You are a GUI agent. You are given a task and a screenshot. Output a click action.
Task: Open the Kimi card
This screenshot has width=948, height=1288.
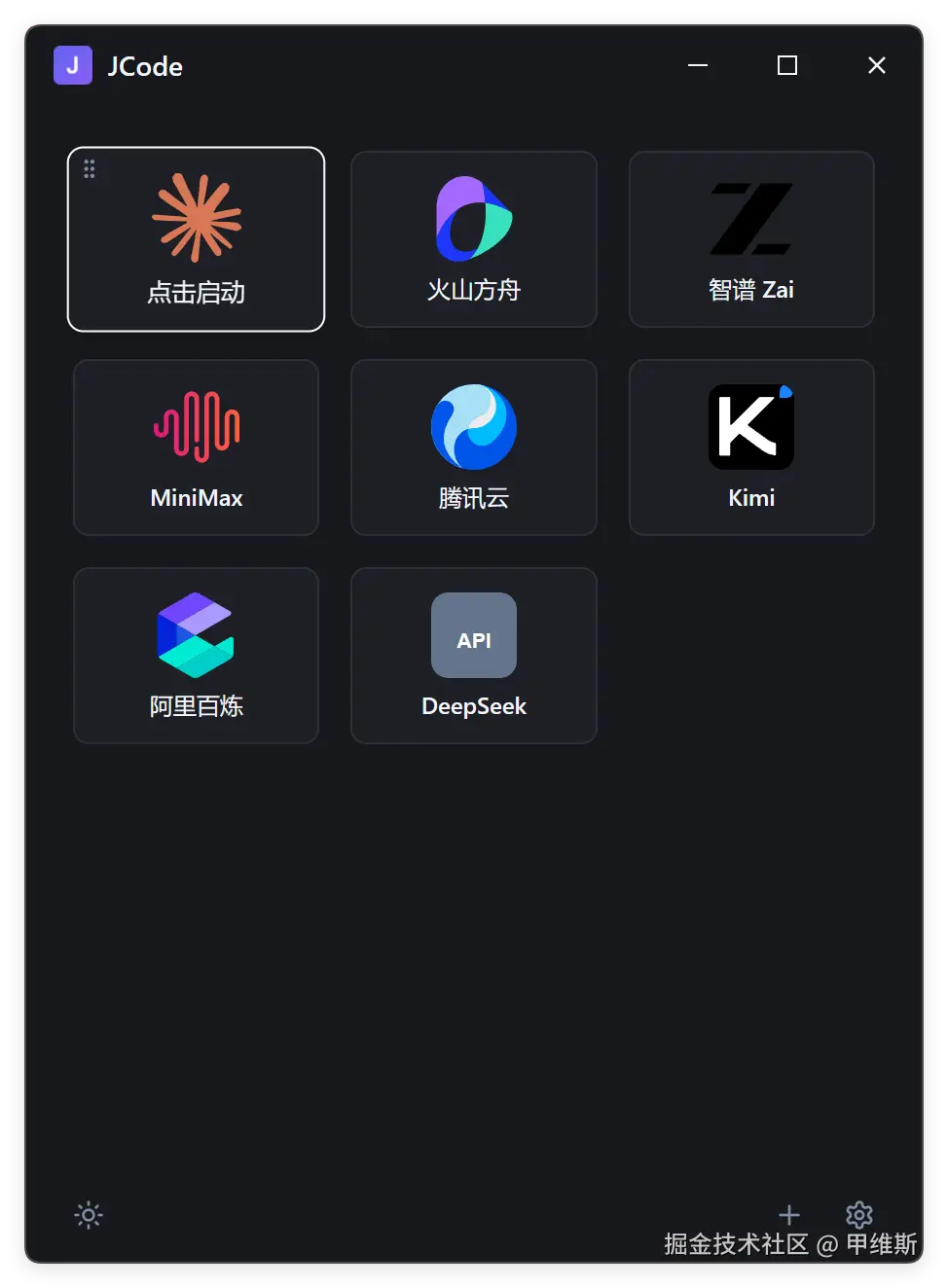click(751, 447)
